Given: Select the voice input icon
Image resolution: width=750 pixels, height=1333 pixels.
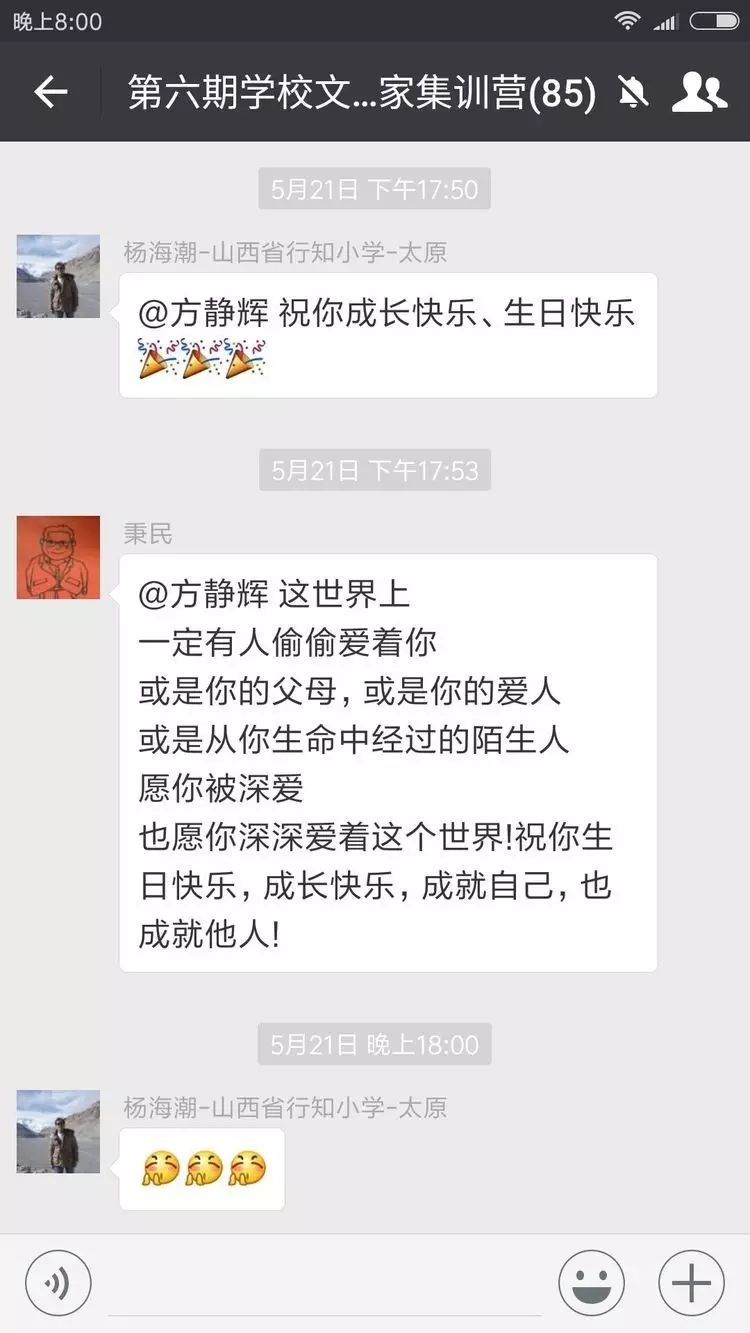Looking at the screenshot, I should (58, 1281).
